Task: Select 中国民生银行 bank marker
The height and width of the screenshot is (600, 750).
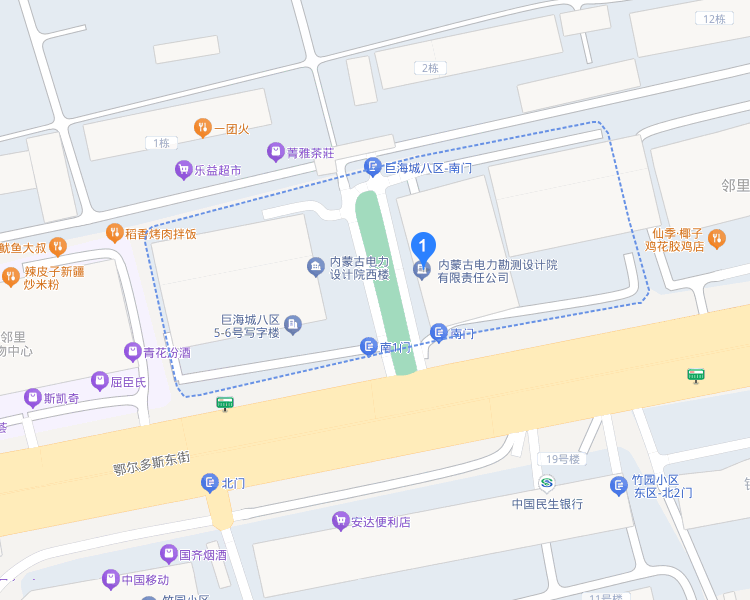Action: (x=546, y=483)
